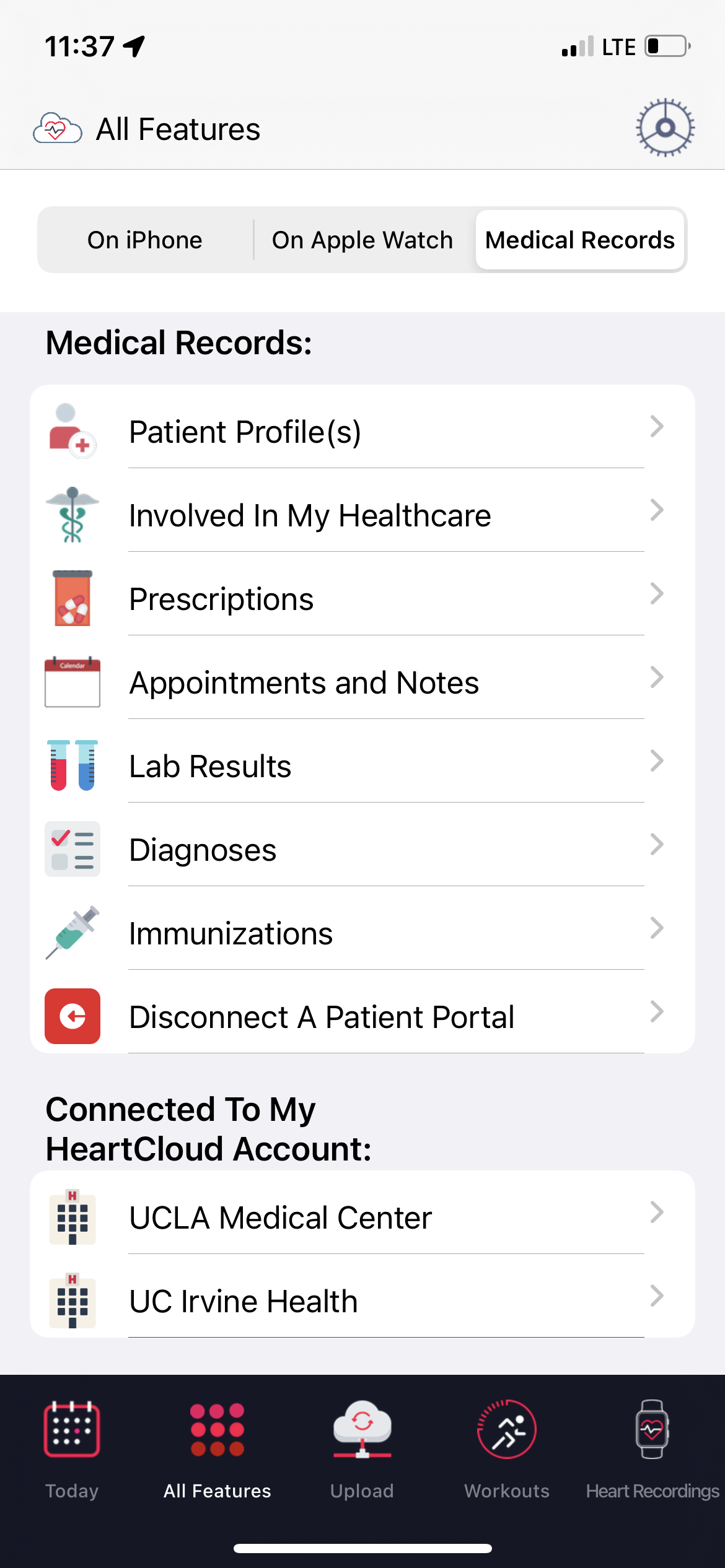The width and height of the screenshot is (725, 1568).
Task: View Lab Results
Action: tap(362, 761)
